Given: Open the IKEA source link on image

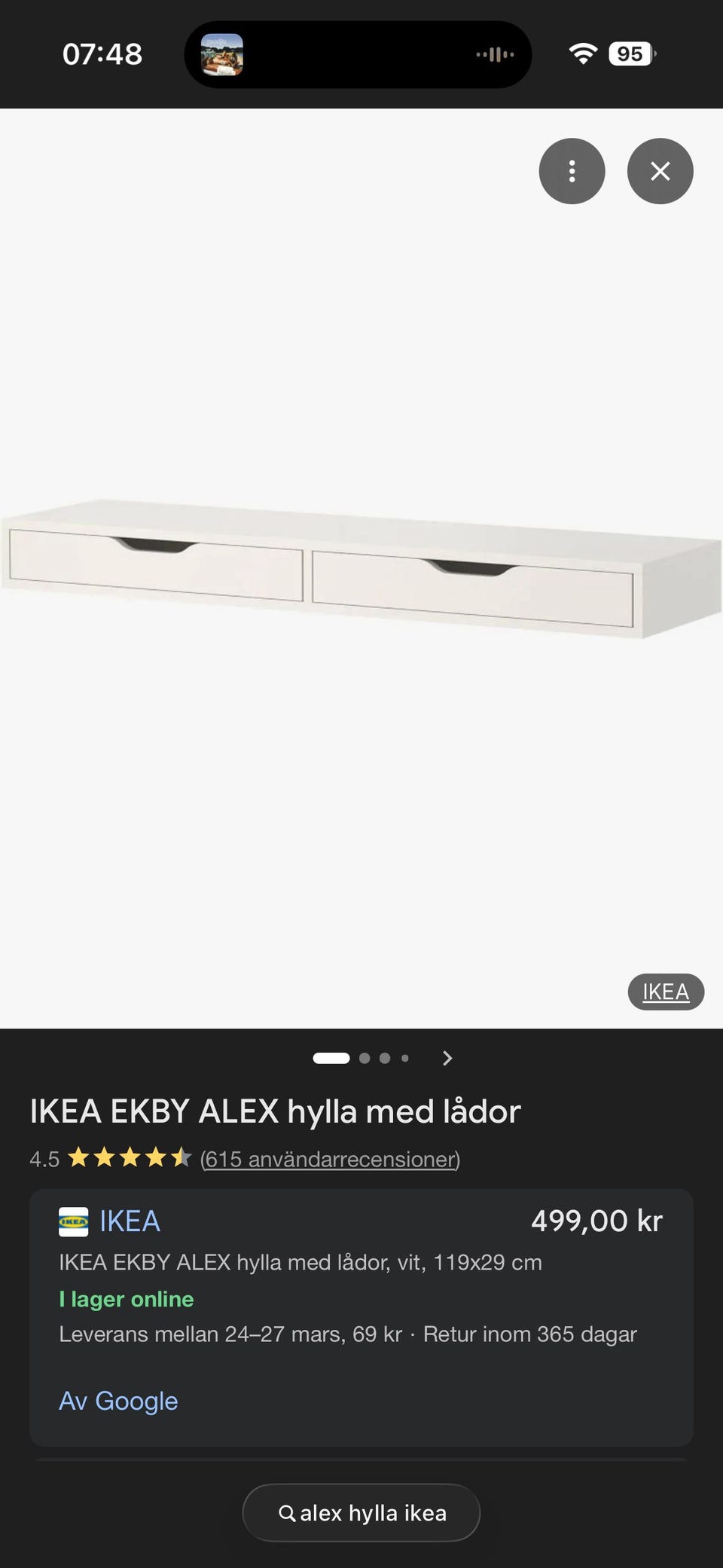Looking at the screenshot, I should [666, 992].
